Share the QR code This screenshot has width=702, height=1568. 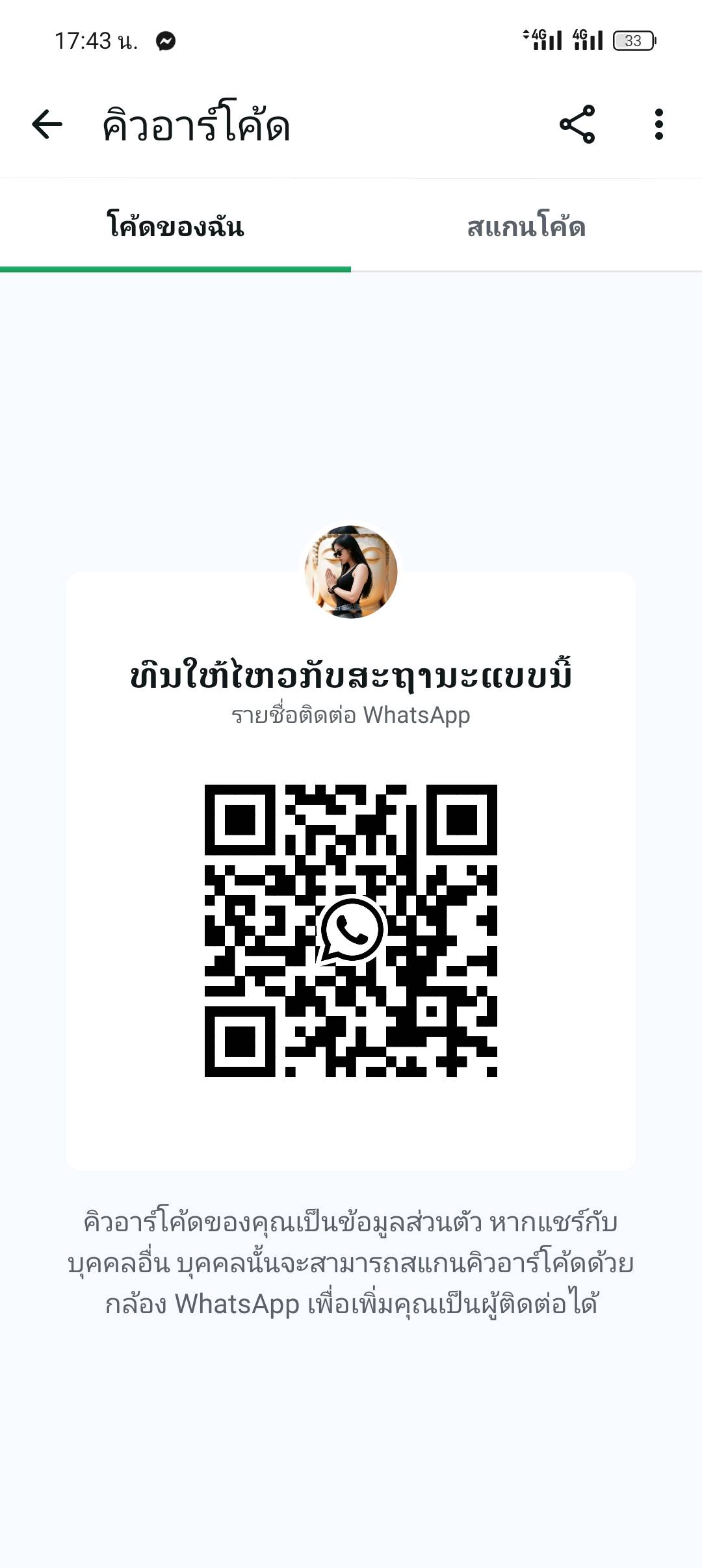577,124
